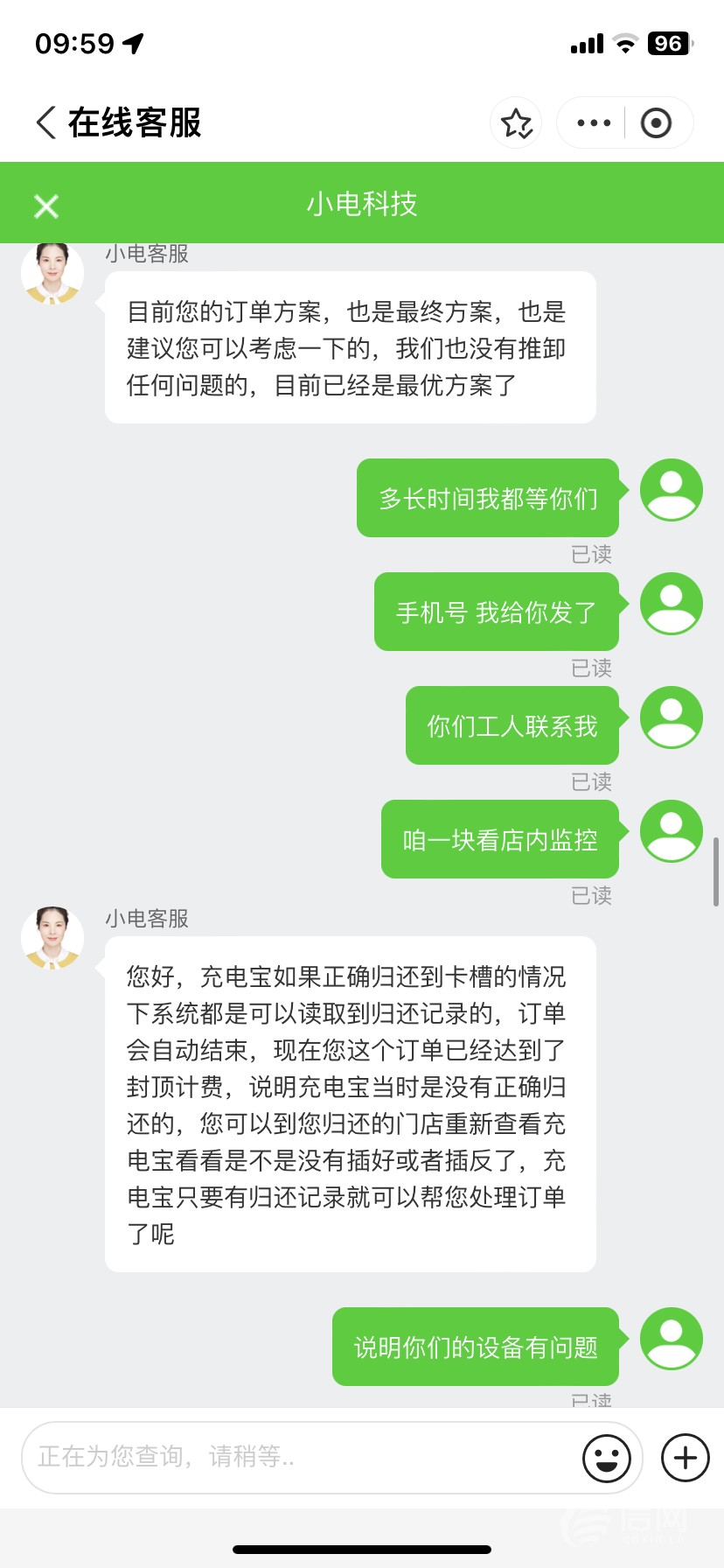Tap the mini program close circle icon
Viewport: 724px width, 1568px height.
(656, 123)
